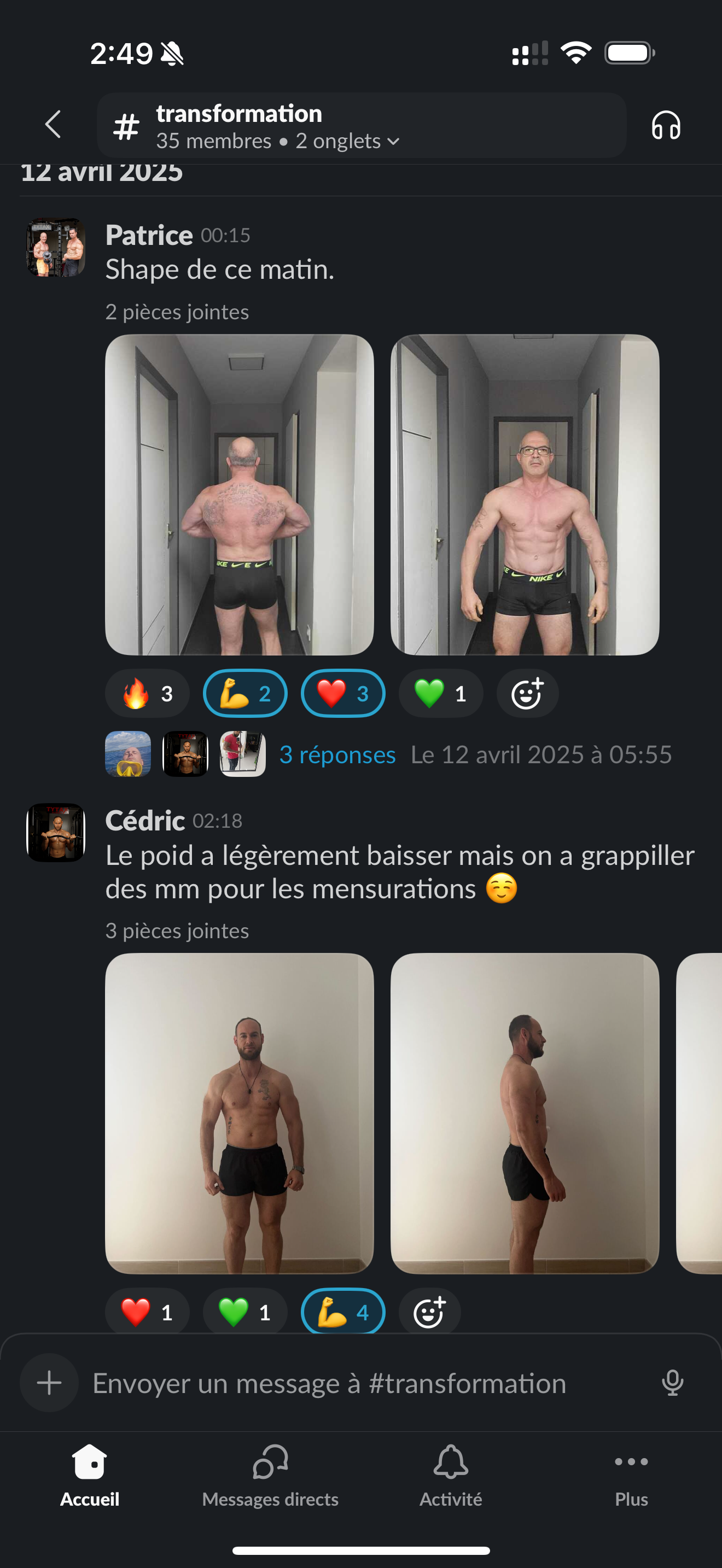Open Patrice's back pose photo
Viewport: 722px width, 1568px height.
[x=239, y=494]
